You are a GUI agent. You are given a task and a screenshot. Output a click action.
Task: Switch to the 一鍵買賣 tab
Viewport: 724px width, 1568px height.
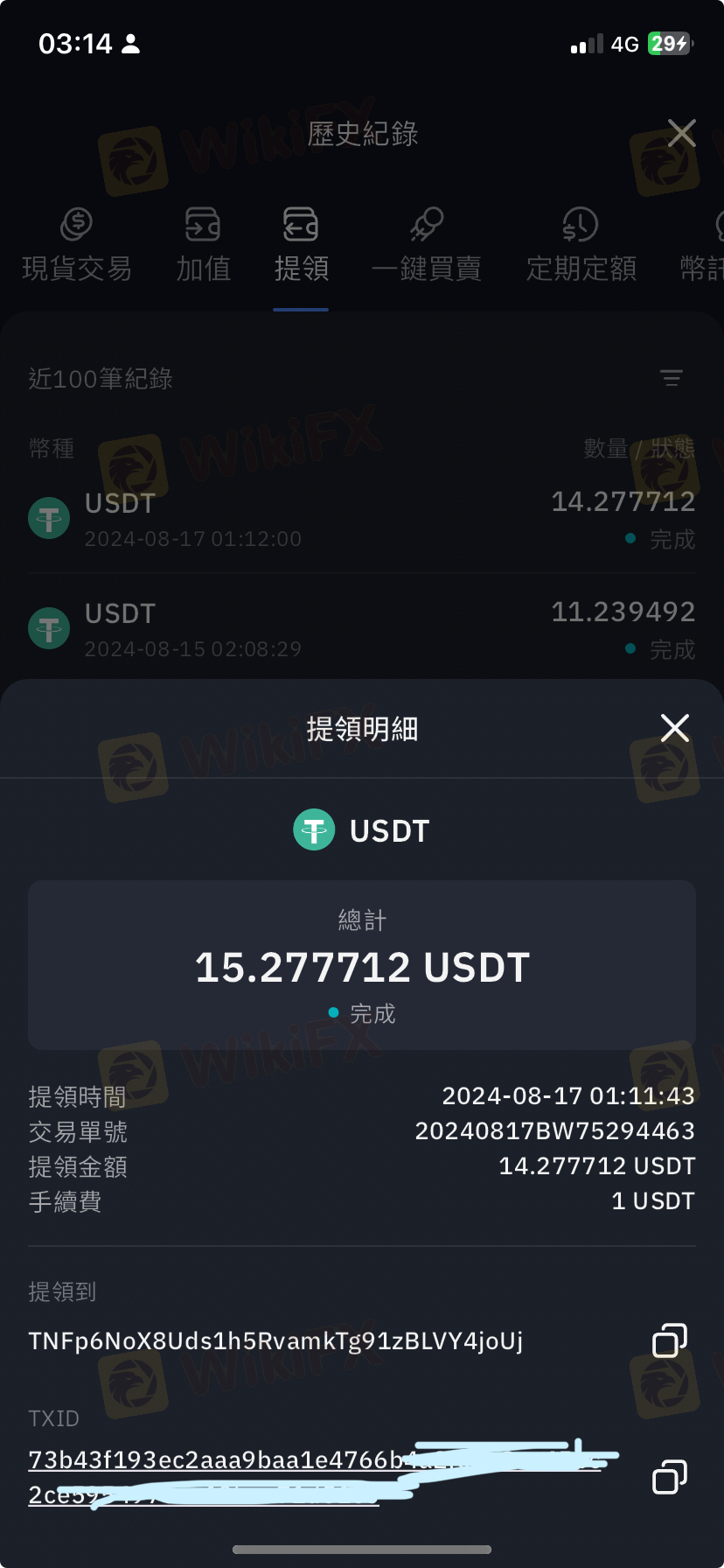point(427,246)
